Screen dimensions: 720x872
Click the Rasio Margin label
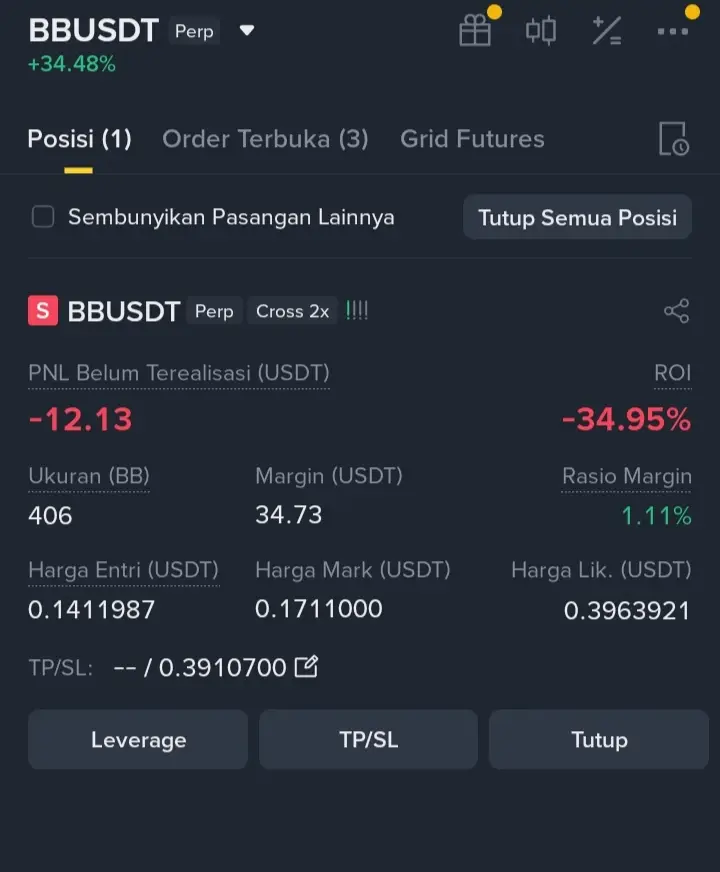point(626,477)
